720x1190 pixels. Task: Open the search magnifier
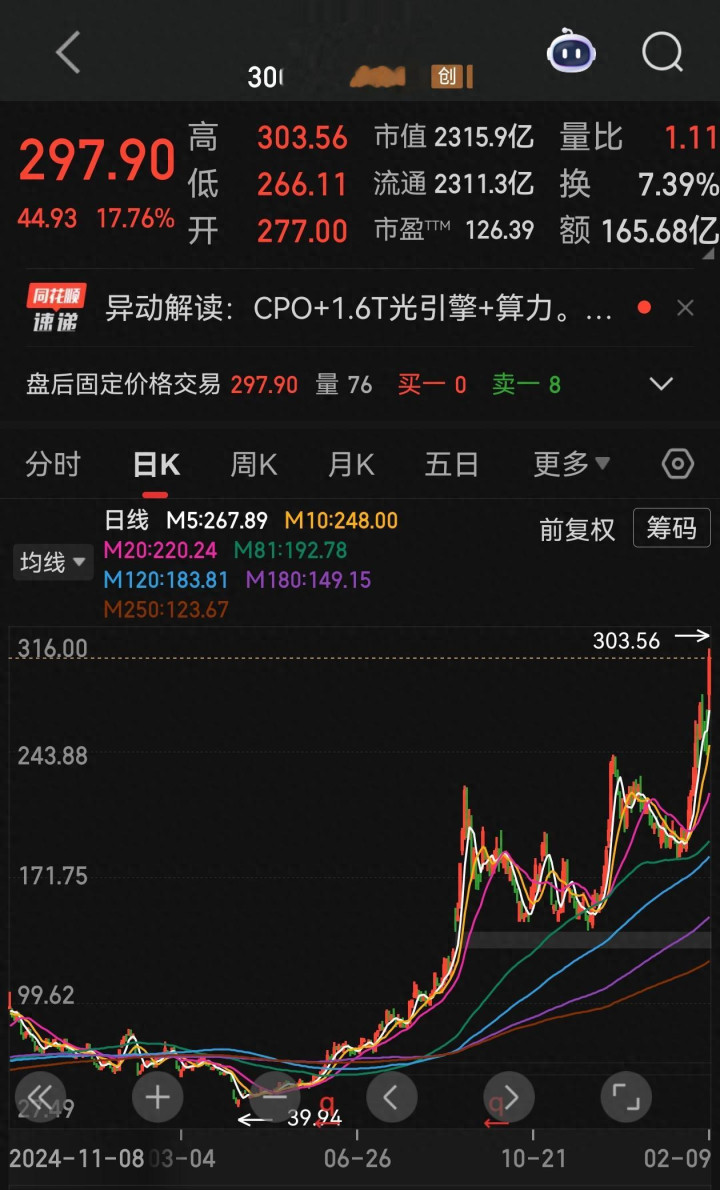click(662, 51)
